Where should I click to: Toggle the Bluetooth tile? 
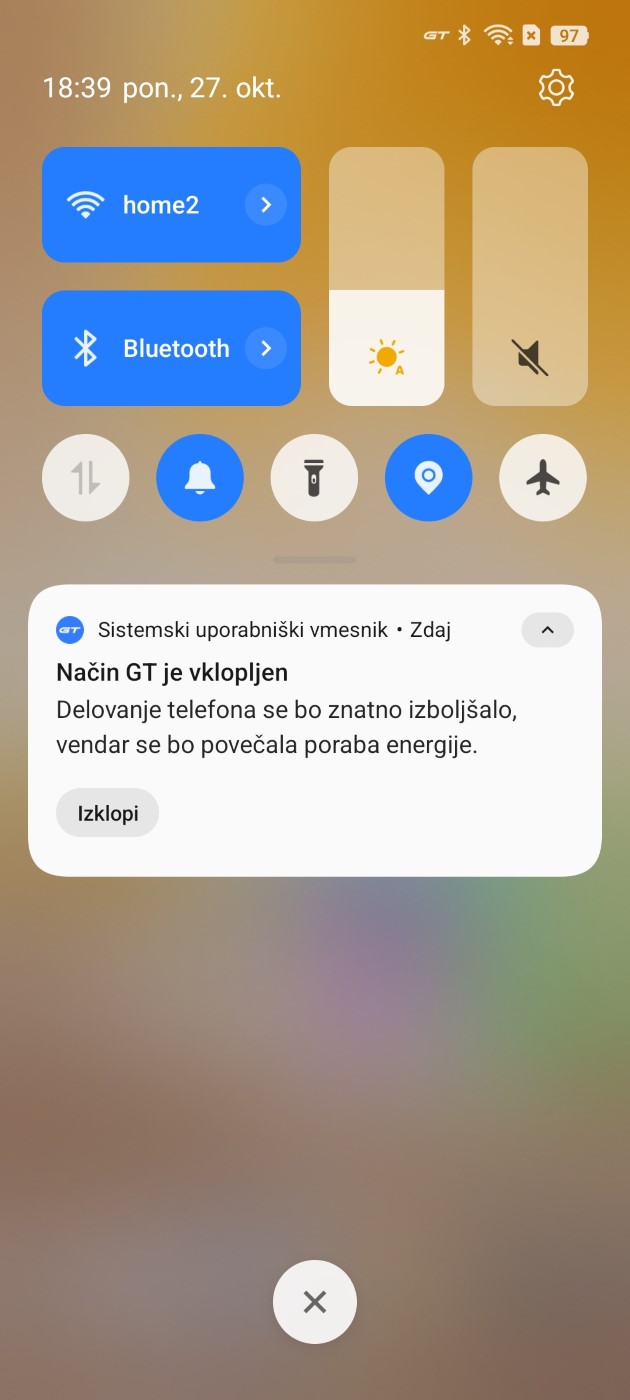tap(150, 348)
